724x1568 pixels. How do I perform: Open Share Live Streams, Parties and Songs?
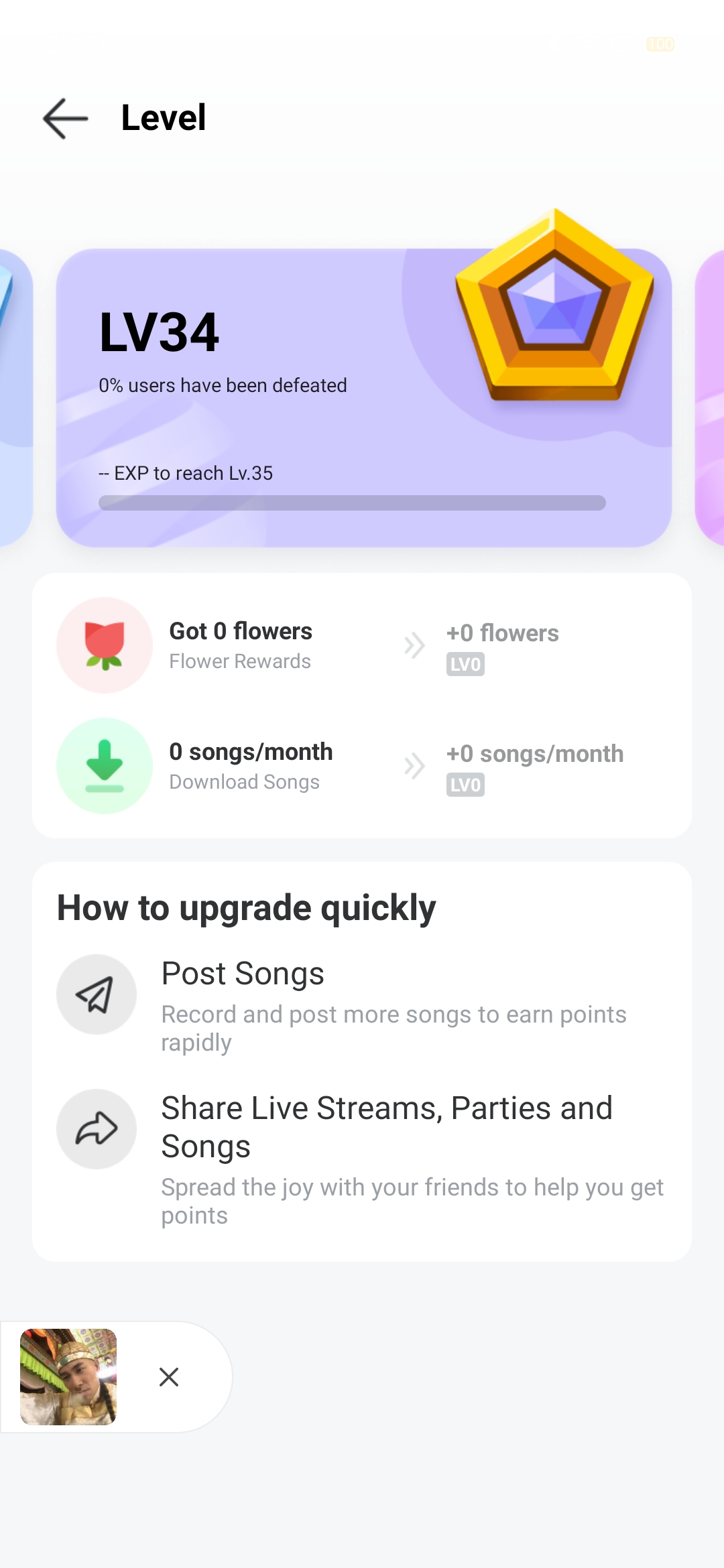coord(362,1158)
